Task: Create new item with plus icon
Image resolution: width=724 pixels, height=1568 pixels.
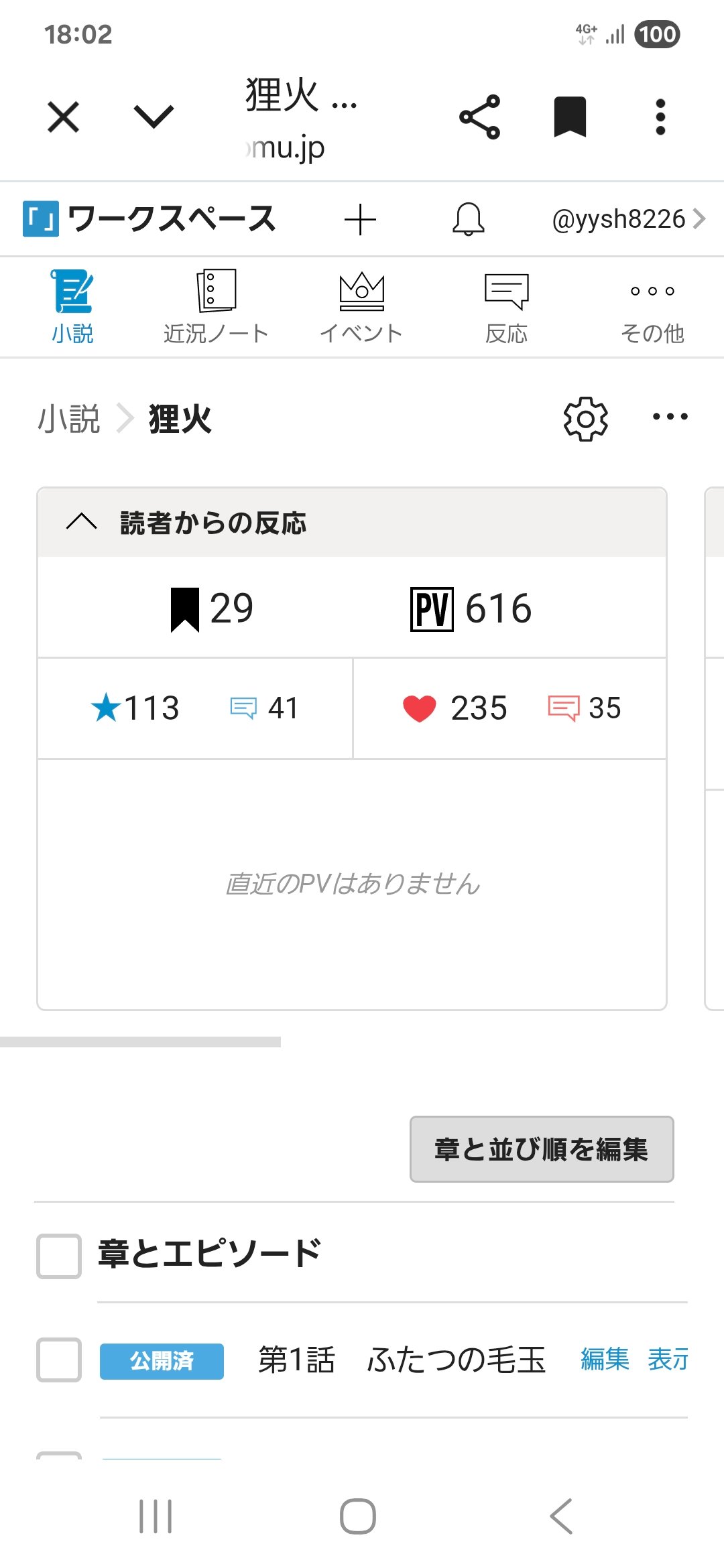Action: point(360,219)
